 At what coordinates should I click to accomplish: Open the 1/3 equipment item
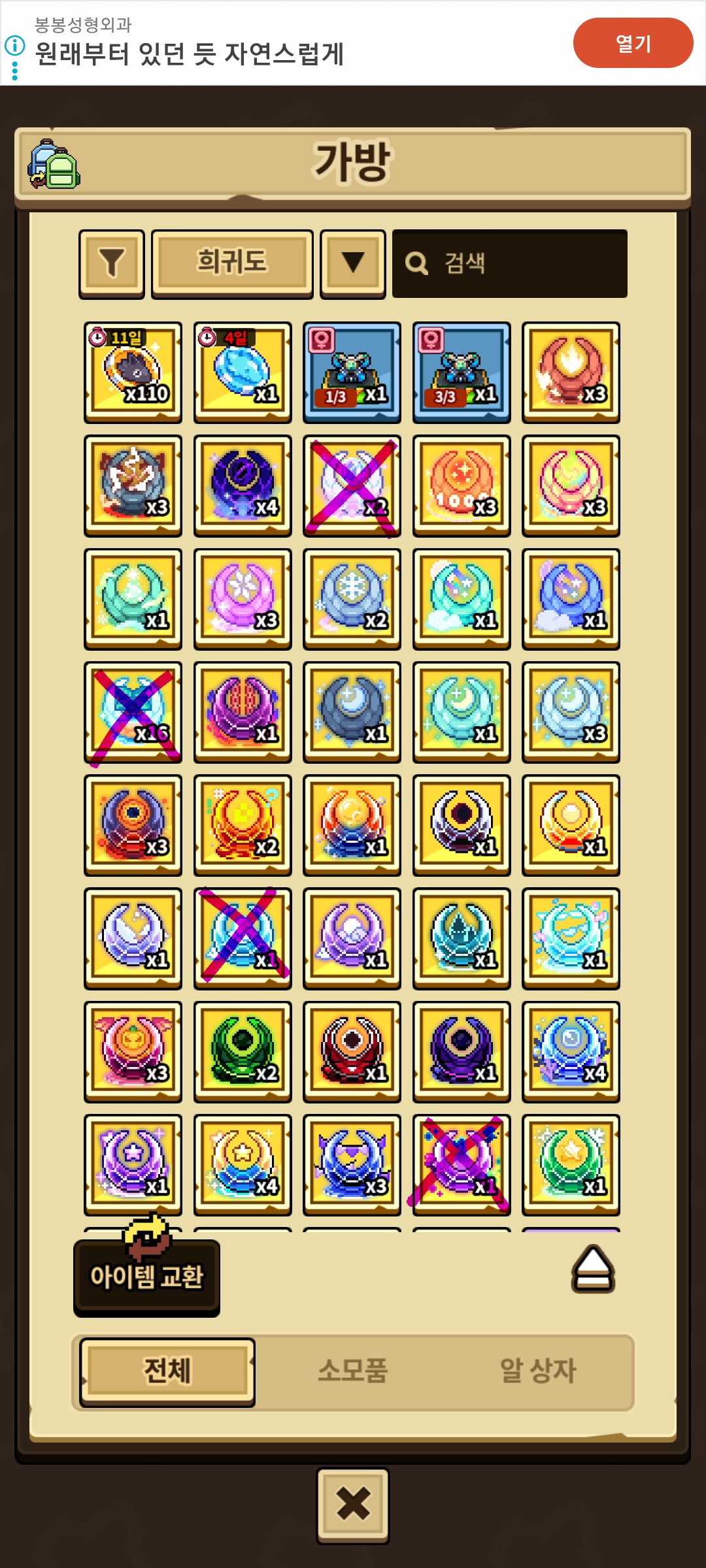click(352, 372)
